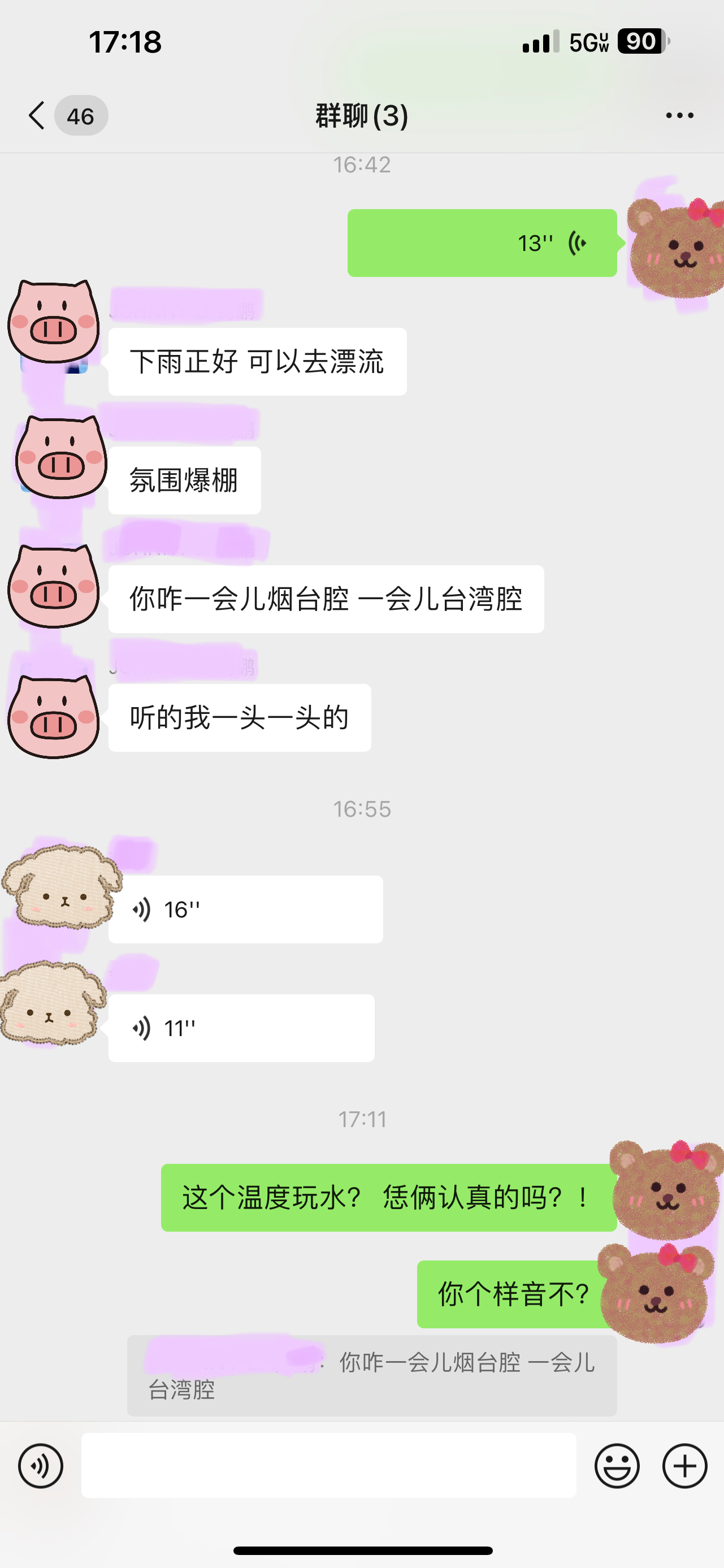Open the group chat options menu
The height and width of the screenshot is (1568, 724).
tap(679, 115)
